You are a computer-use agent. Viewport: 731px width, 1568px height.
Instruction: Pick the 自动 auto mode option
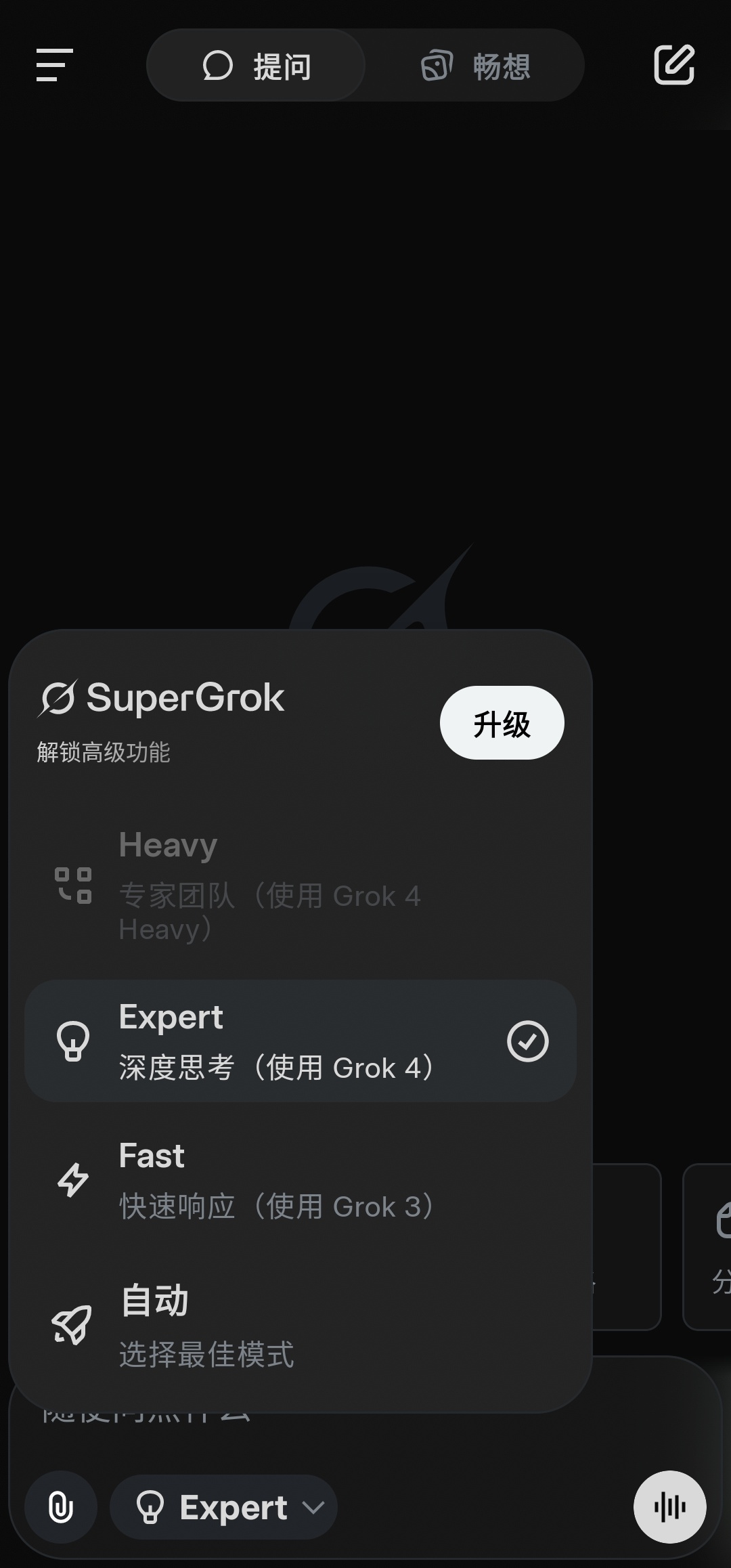click(x=301, y=1324)
